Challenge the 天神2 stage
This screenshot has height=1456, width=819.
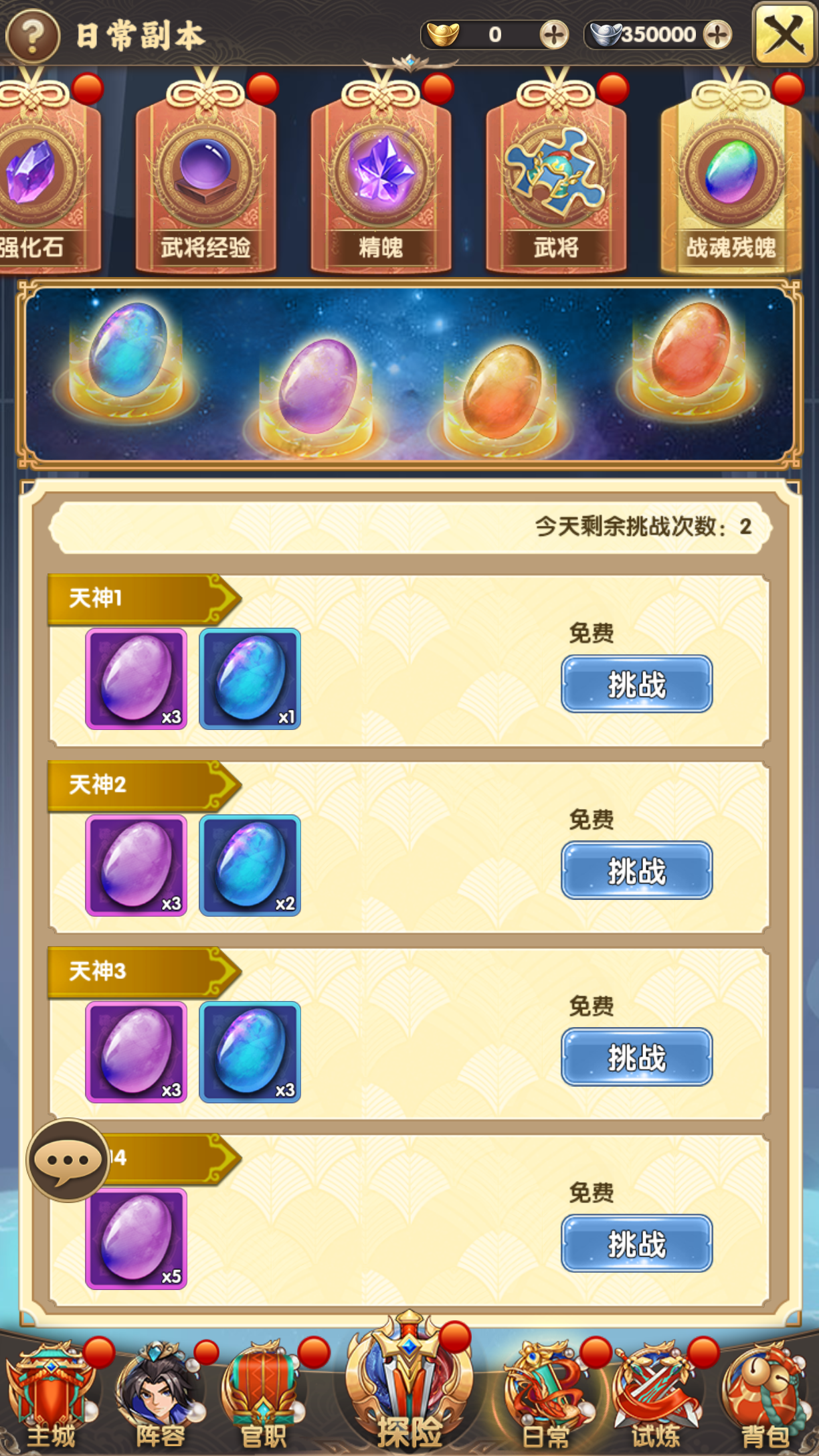click(x=636, y=871)
